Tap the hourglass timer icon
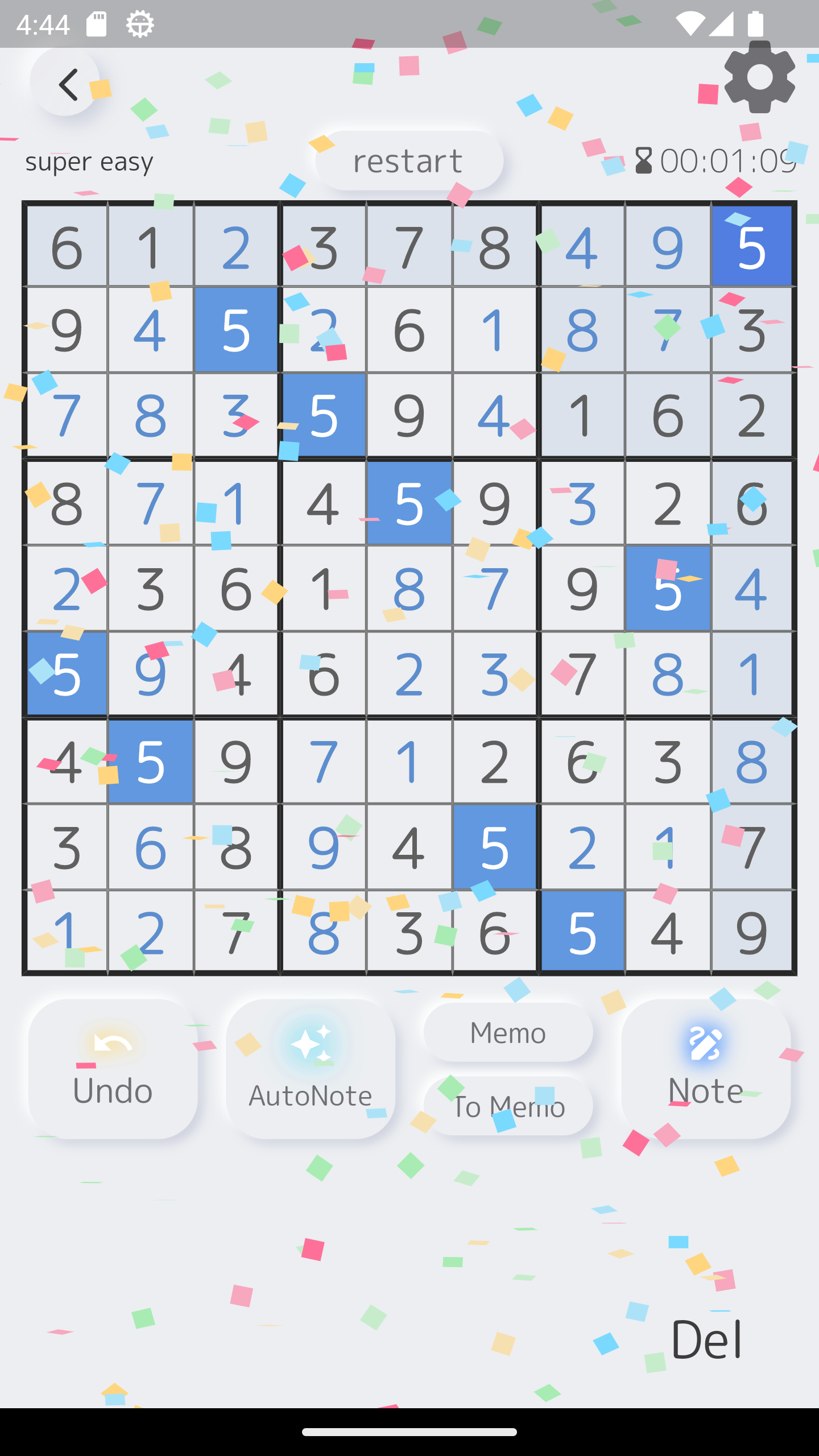The width and height of the screenshot is (819, 1456). click(643, 161)
